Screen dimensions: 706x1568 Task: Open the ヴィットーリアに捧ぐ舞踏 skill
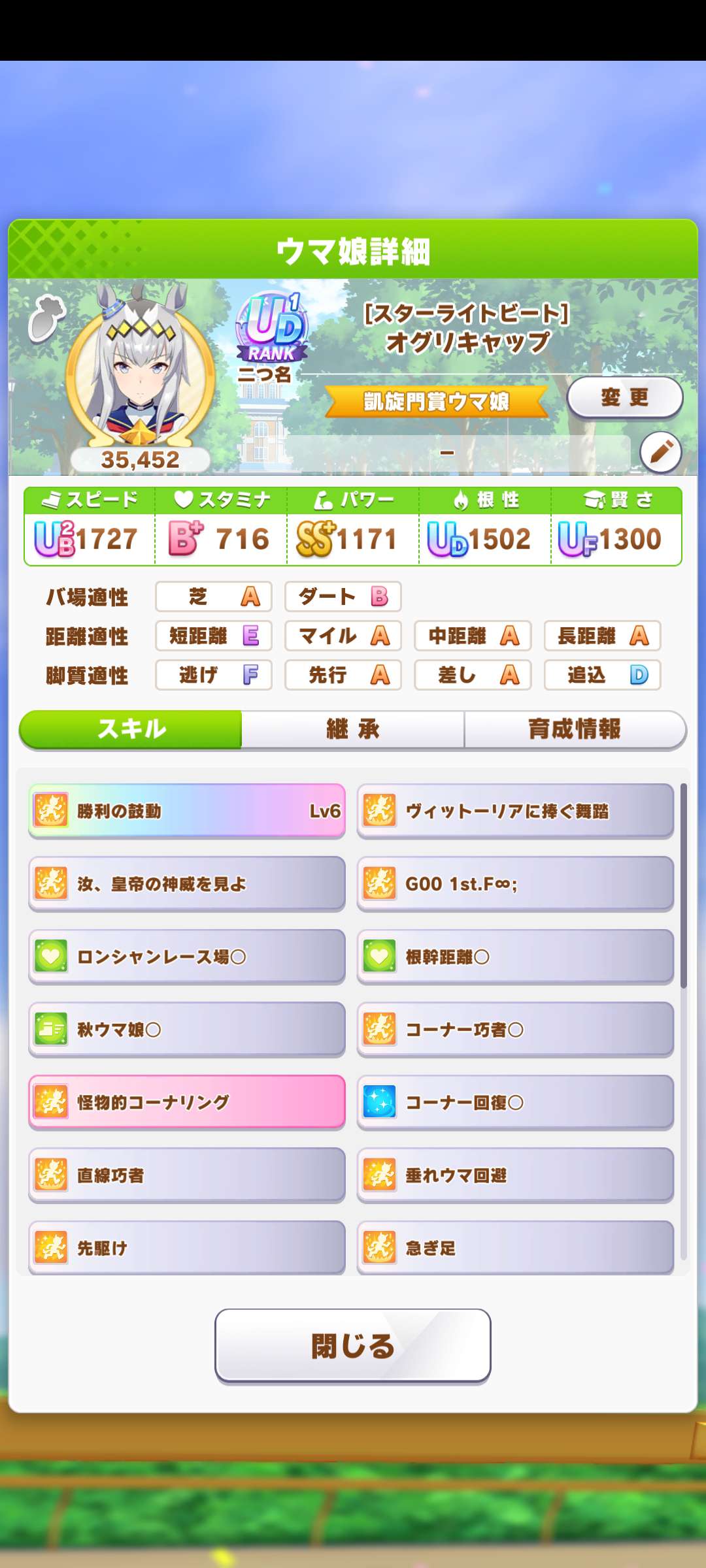coord(515,811)
